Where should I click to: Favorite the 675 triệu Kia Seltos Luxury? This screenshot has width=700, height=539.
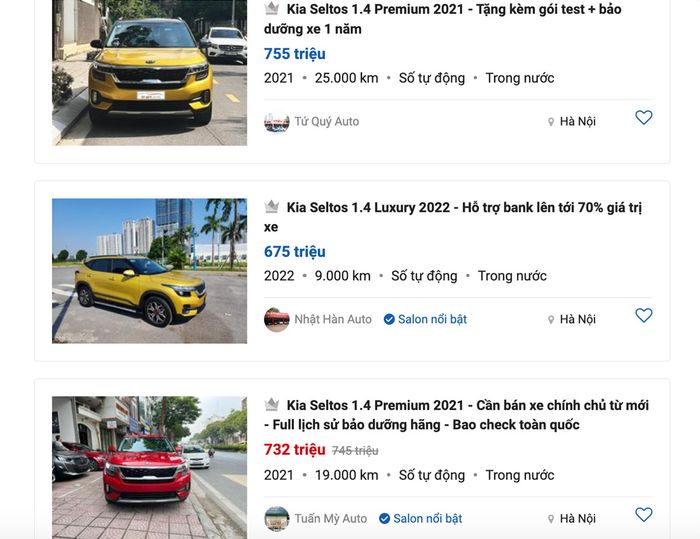[x=643, y=315]
